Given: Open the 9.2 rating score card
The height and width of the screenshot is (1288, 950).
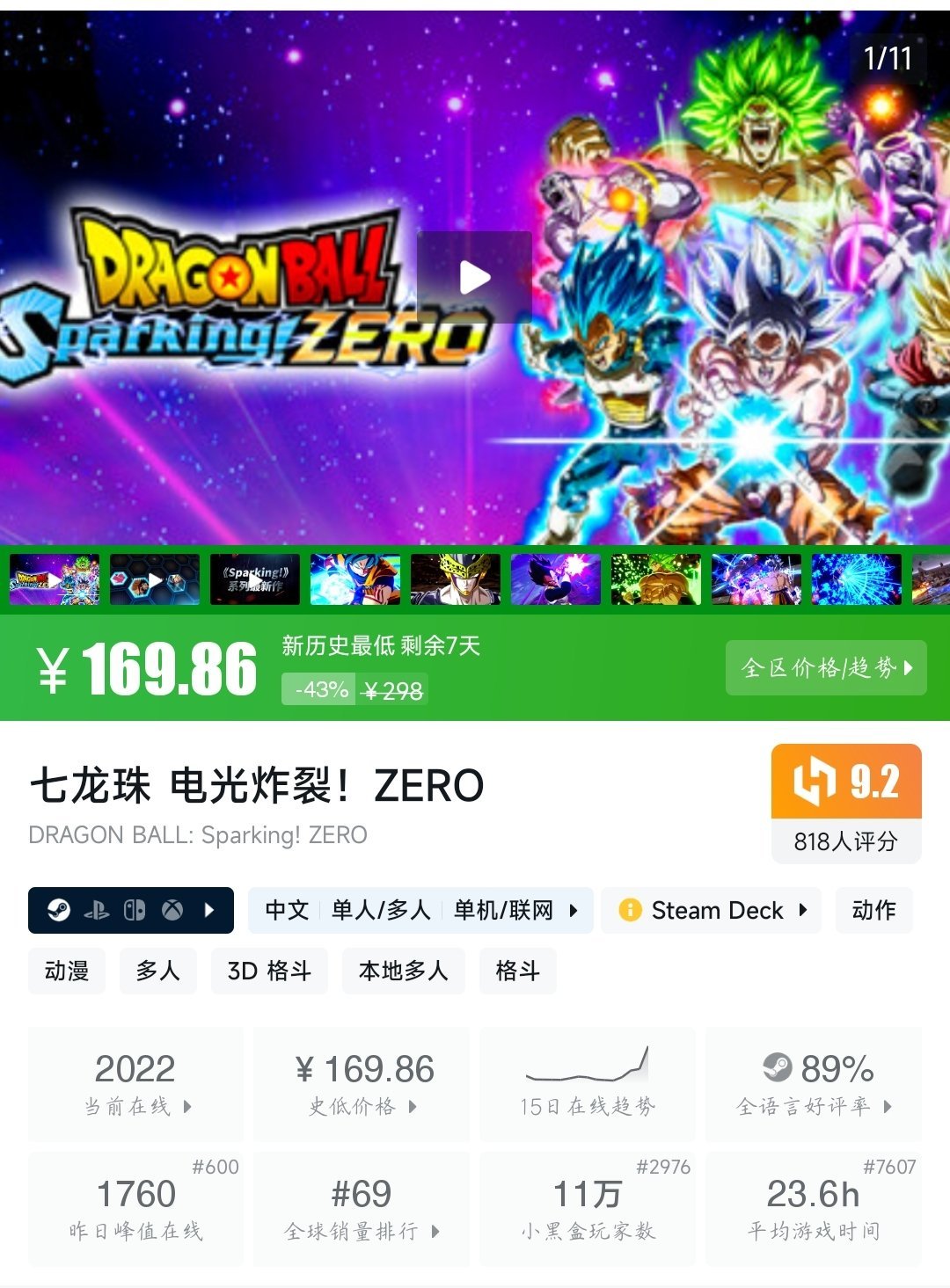Looking at the screenshot, I should click(x=845, y=803).
